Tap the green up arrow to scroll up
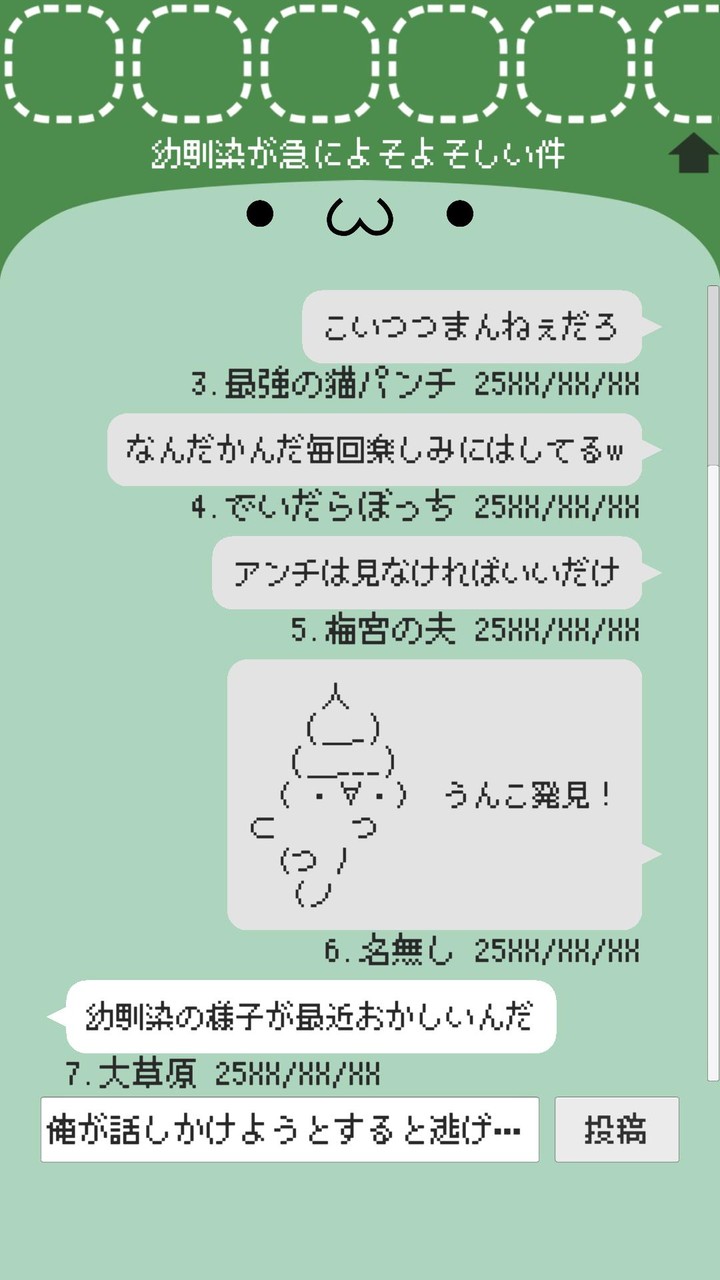720x1280 pixels. click(692, 152)
